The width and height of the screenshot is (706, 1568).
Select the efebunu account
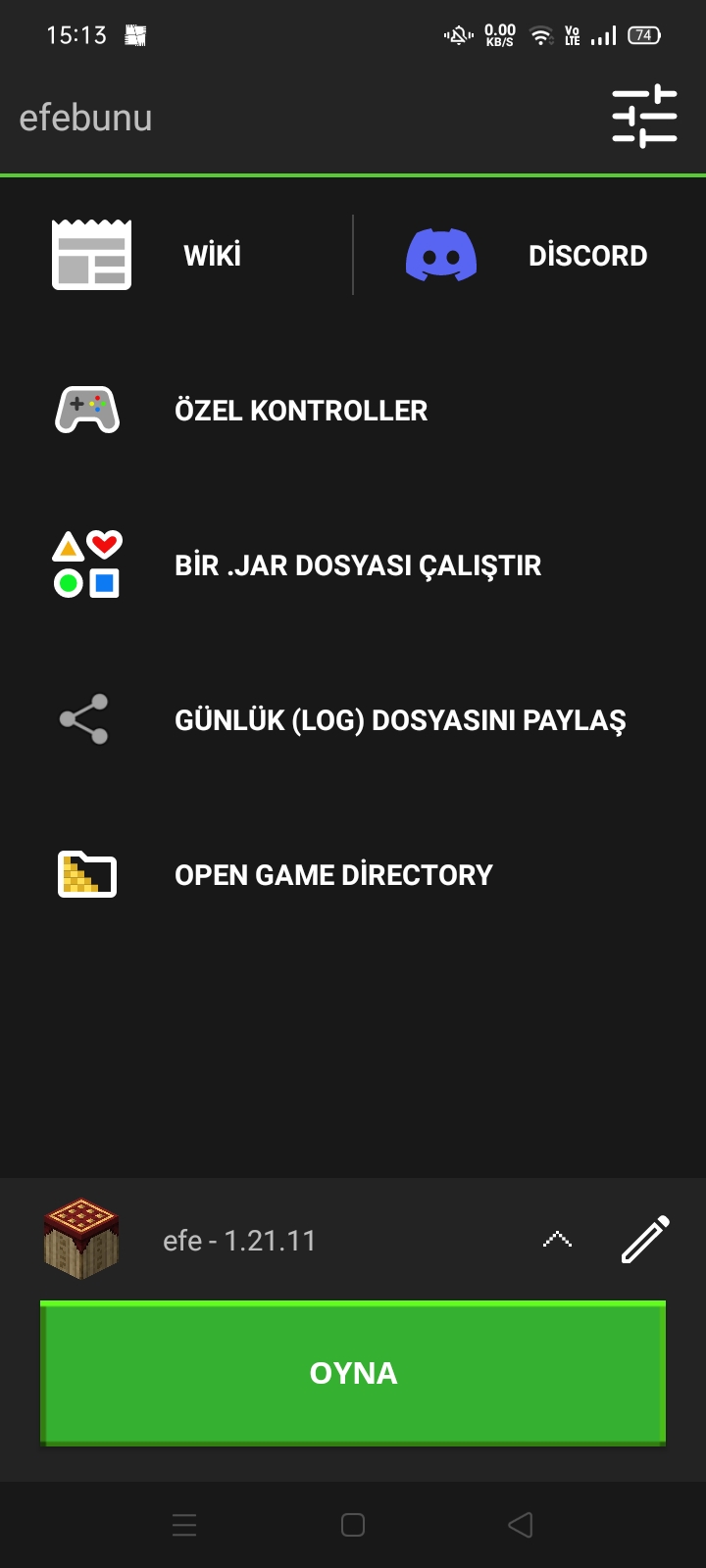[86, 118]
